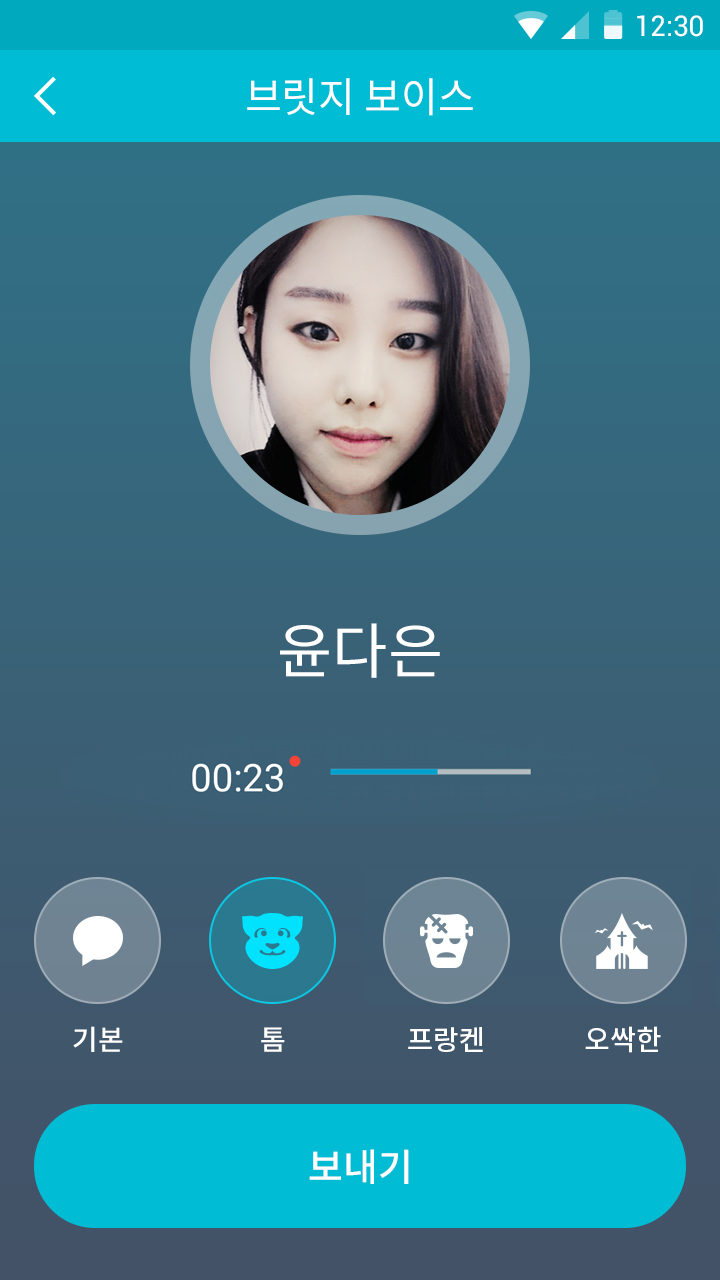This screenshot has width=720, height=1280.
Task: Apply the 오싹한 voice effect
Action: [x=622, y=940]
